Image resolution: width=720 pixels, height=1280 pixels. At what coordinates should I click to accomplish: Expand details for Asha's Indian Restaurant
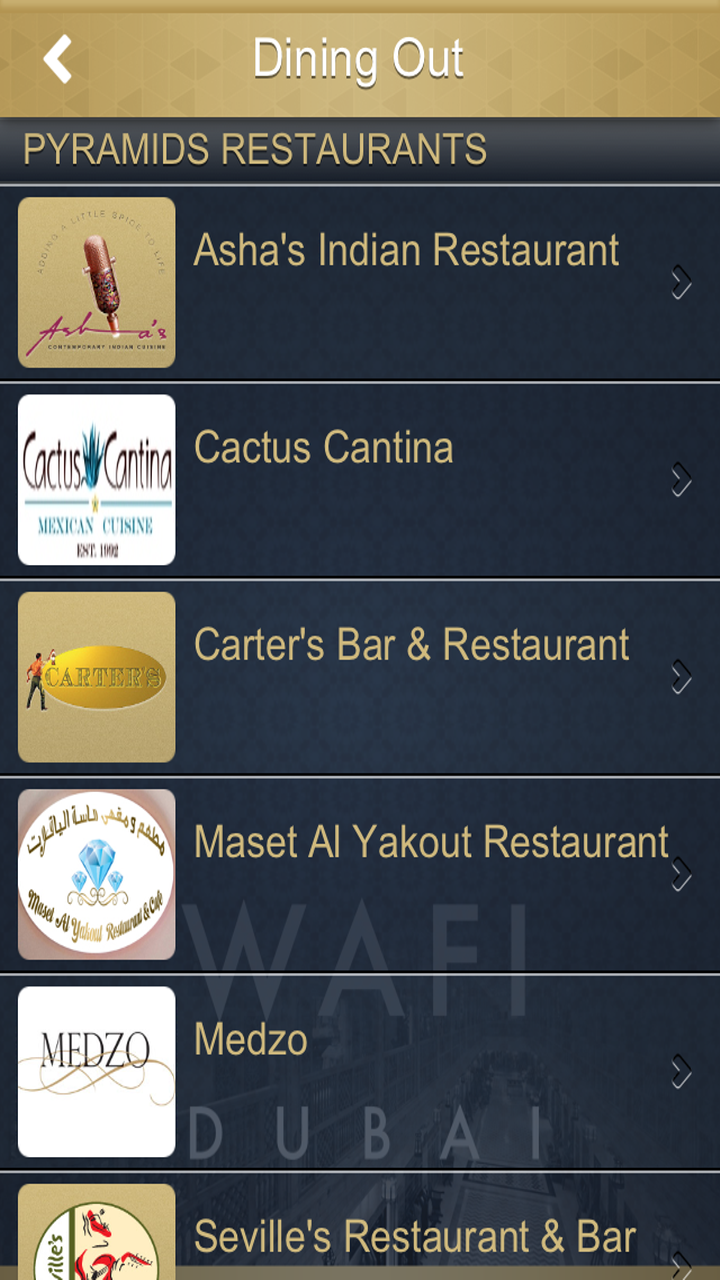(x=683, y=281)
